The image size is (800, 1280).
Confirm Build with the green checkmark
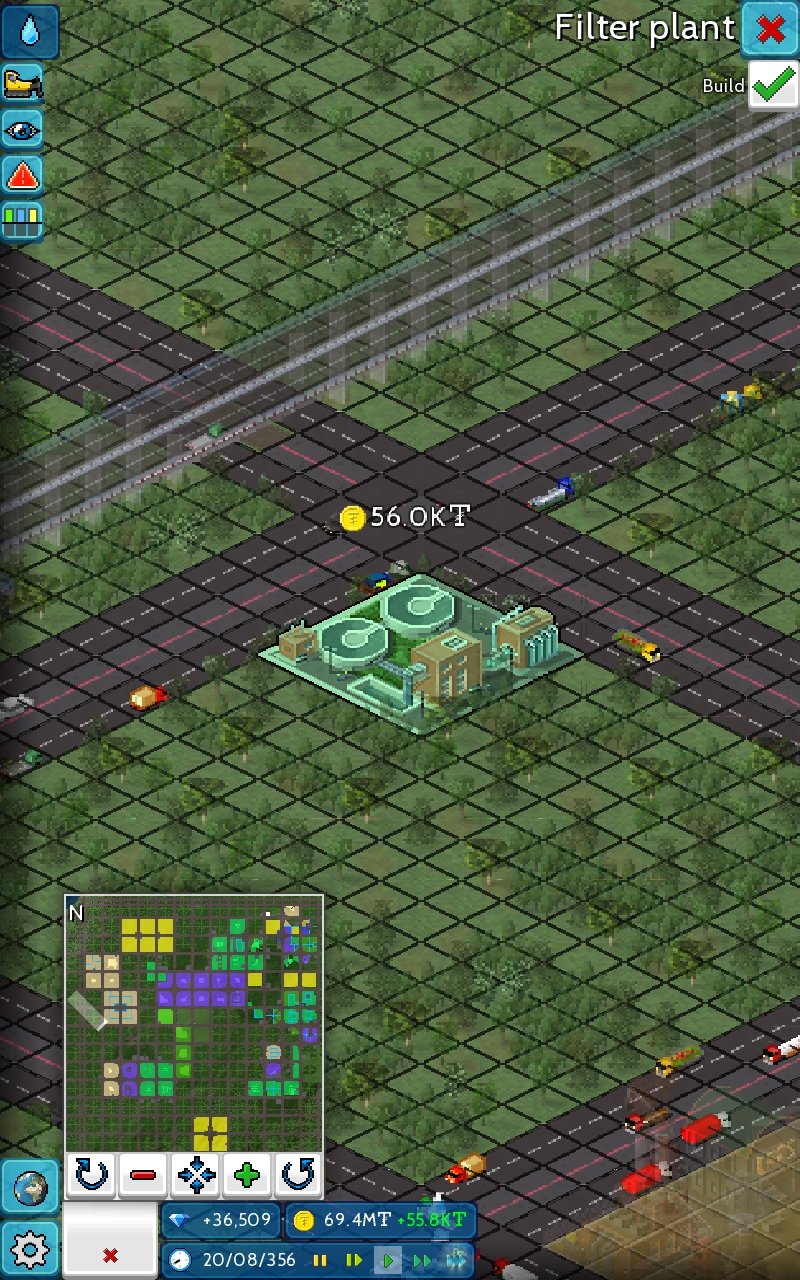click(773, 86)
